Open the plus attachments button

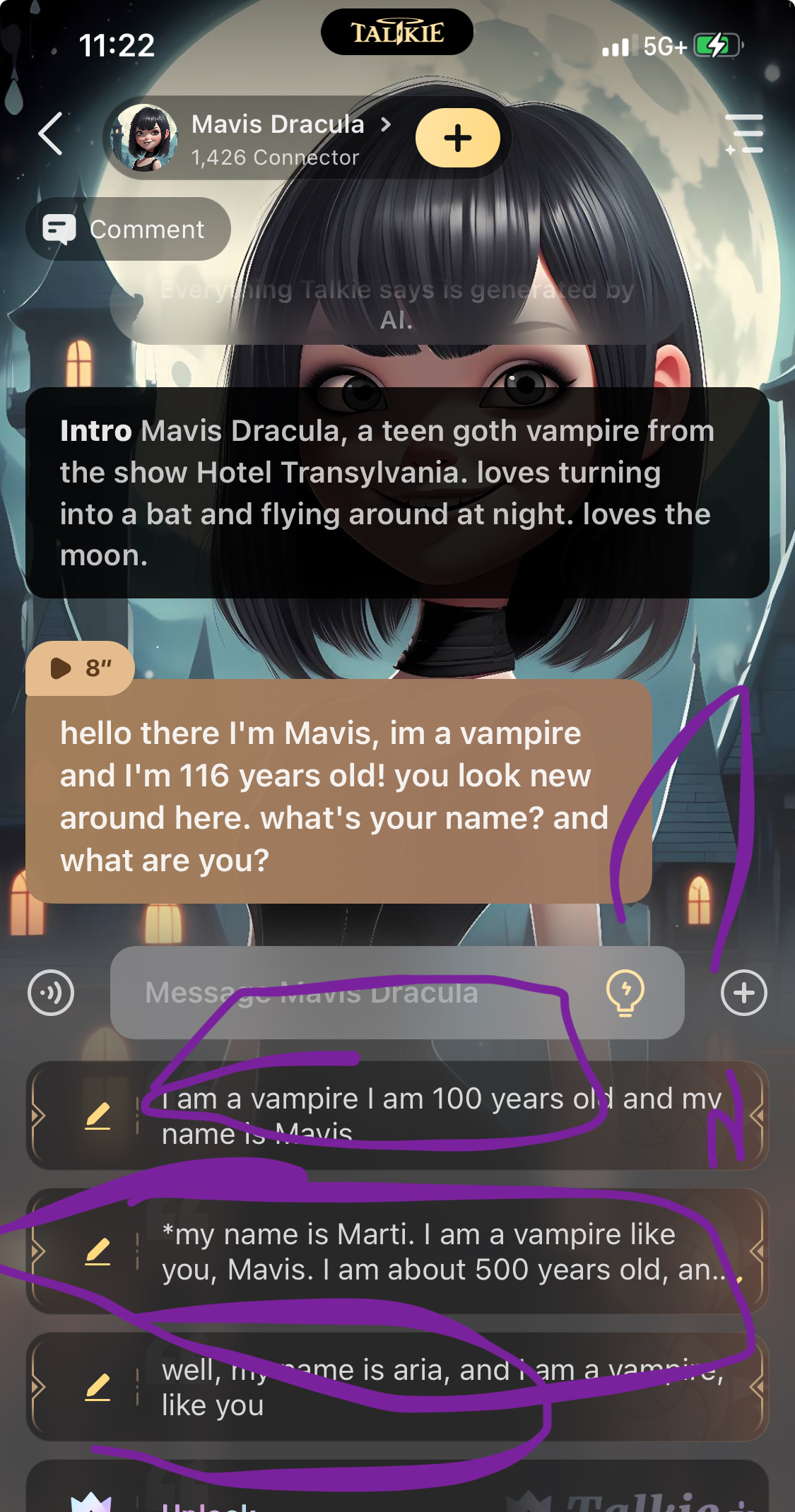pos(743,993)
